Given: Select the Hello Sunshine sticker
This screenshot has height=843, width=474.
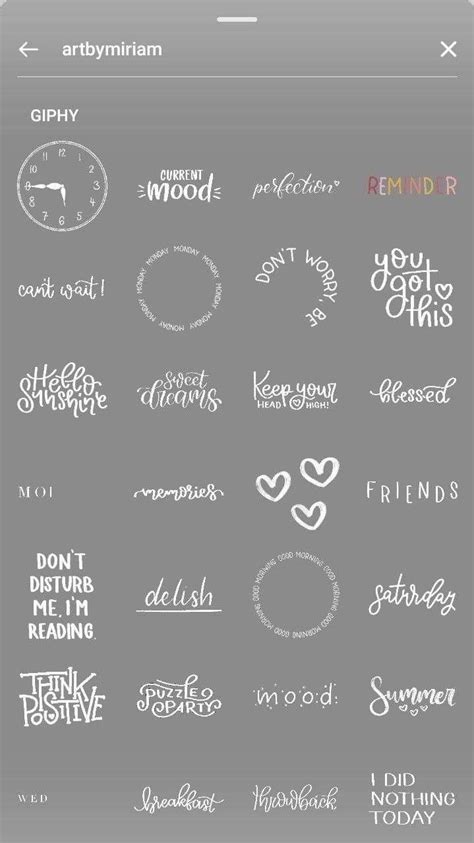Looking at the screenshot, I should [62, 390].
